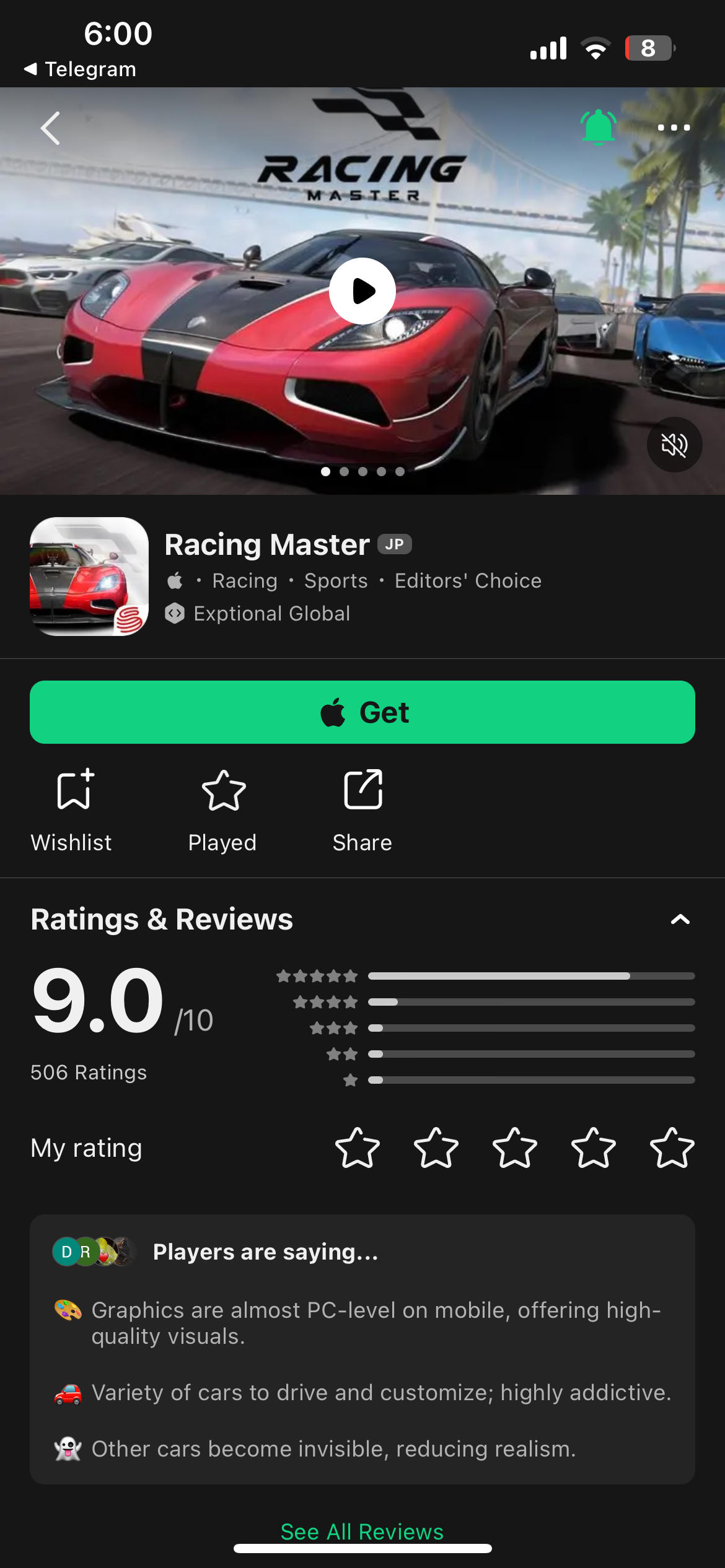
Task: Collapse the Ratings & Reviews section
Action: click(x=680, y=920)
